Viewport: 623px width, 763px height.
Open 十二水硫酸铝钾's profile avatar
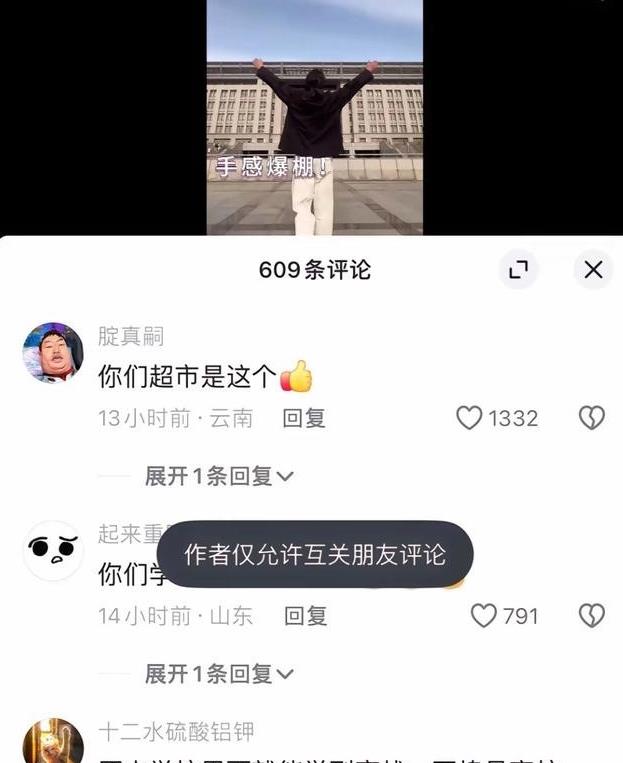[x=53, y=742]
